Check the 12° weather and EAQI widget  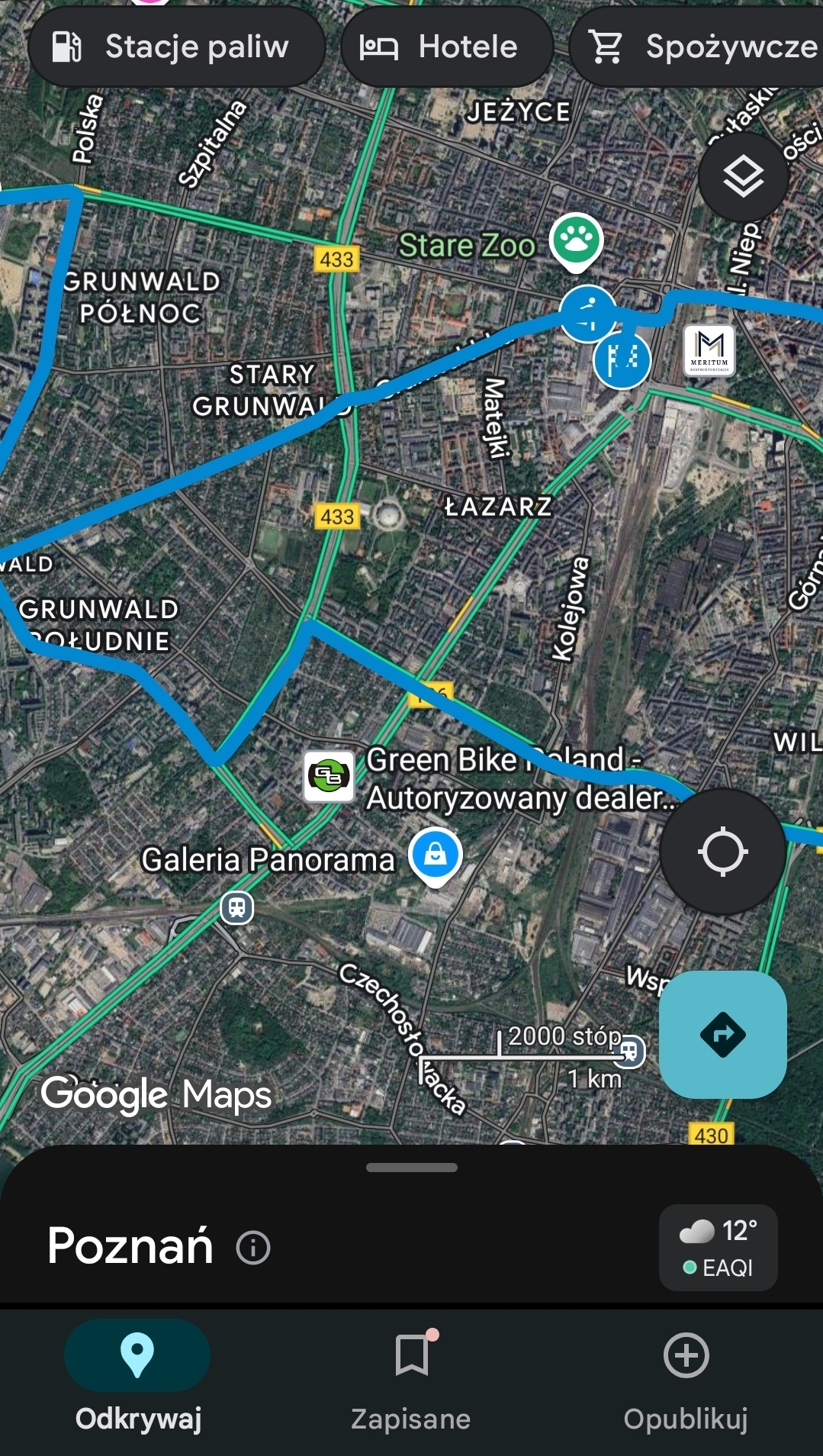pyautogui.click(x=718, y=1248)
